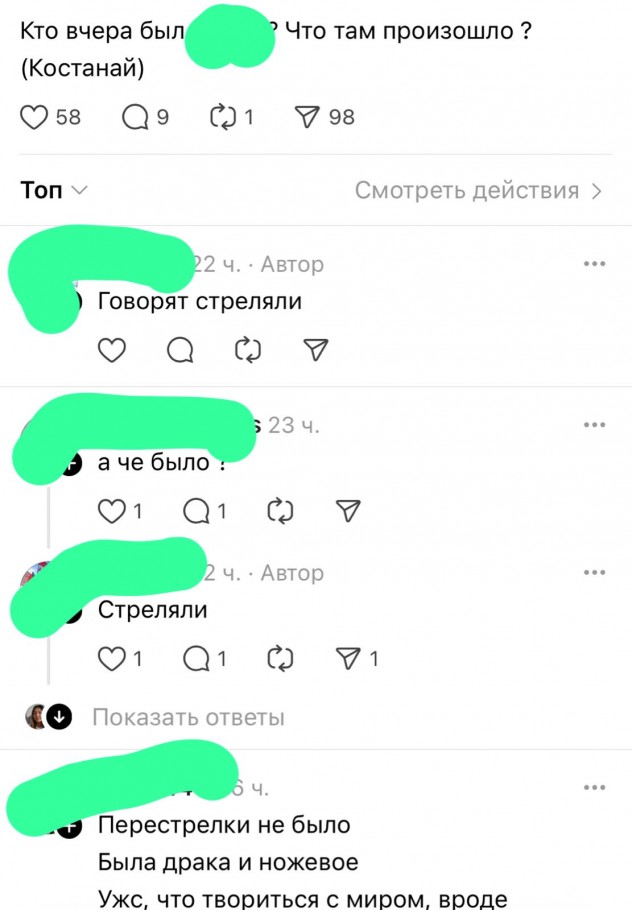Open Смотреть действия
The image size is (632, 910).
tap(479, 190)
